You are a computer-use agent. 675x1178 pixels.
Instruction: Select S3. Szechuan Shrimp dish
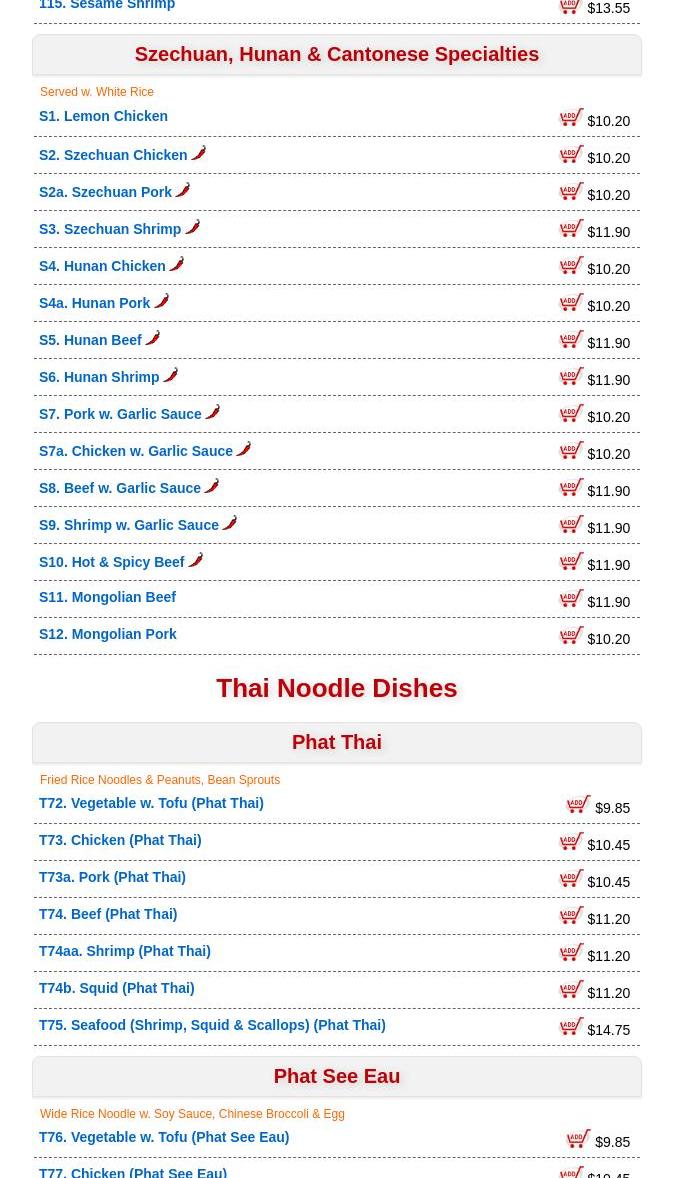tap(110, 229)
